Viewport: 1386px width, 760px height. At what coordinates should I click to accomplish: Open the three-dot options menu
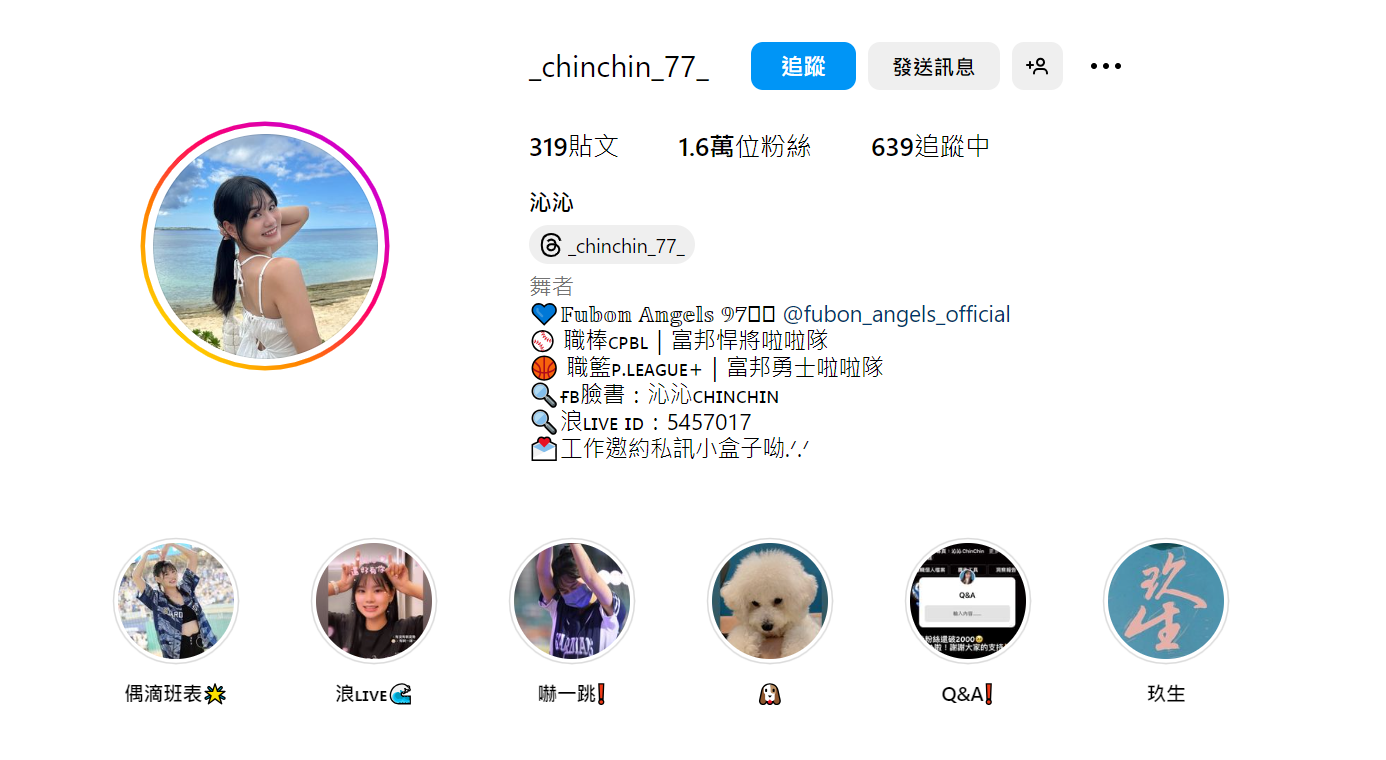(1105, 66)
